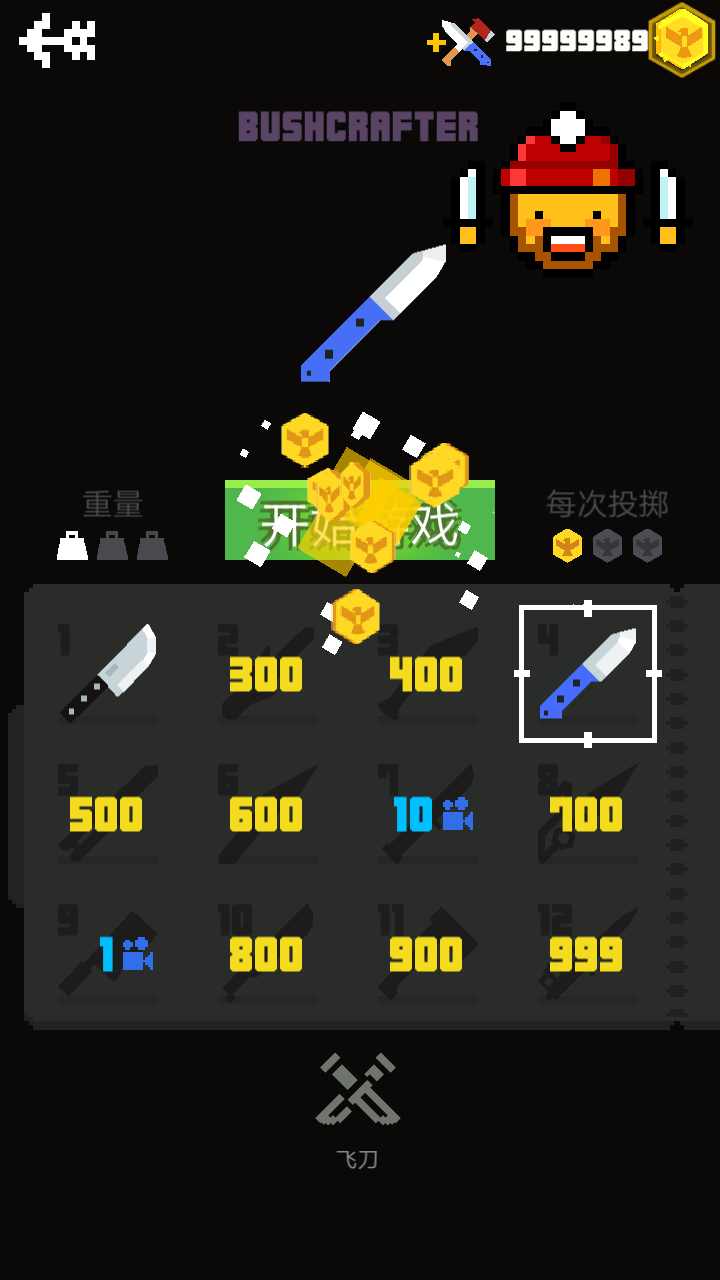The width and height of the screenshot is (720, 1280).
Task: Buy the knife priced 600
Action: tap(266, 814)
